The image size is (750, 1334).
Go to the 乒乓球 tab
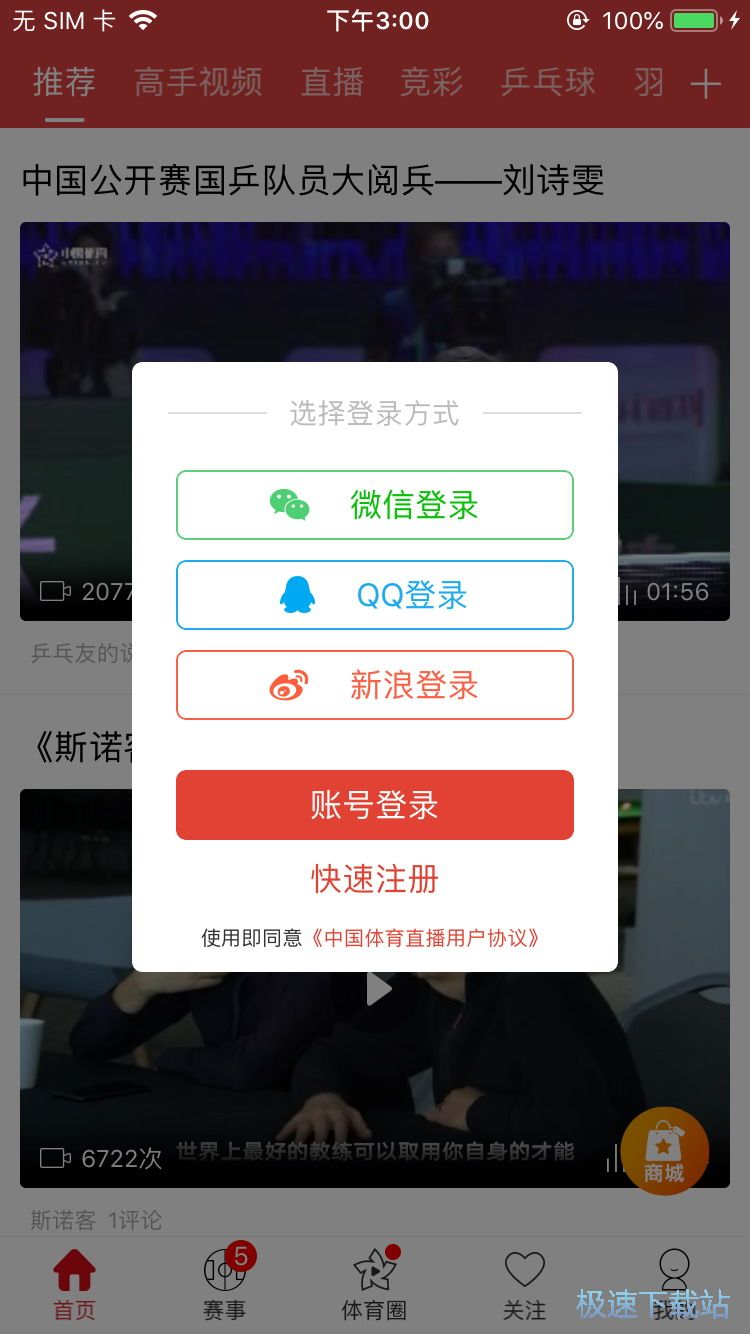(548, 82)
